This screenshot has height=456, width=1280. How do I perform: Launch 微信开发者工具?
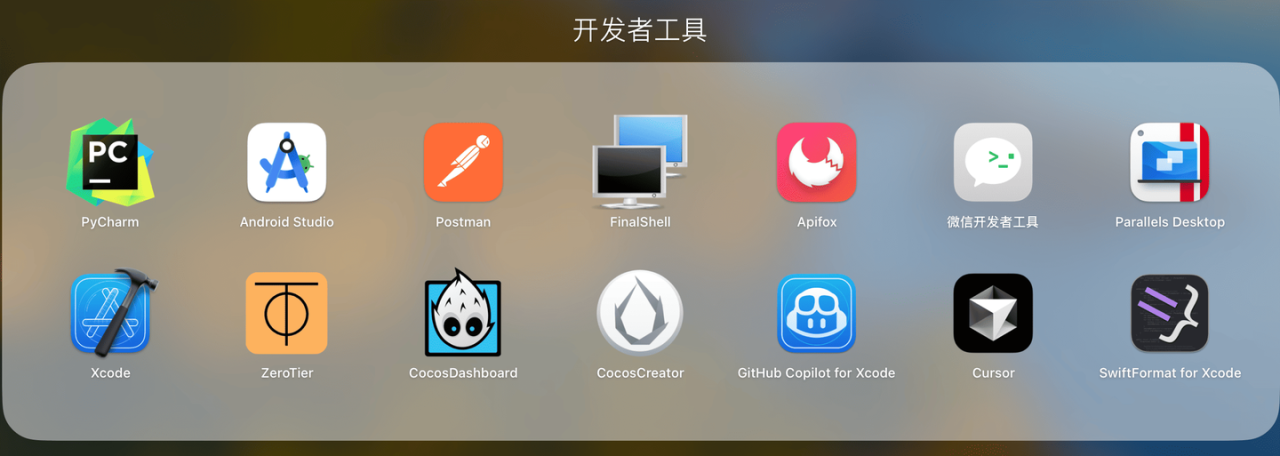coord(993,162)
